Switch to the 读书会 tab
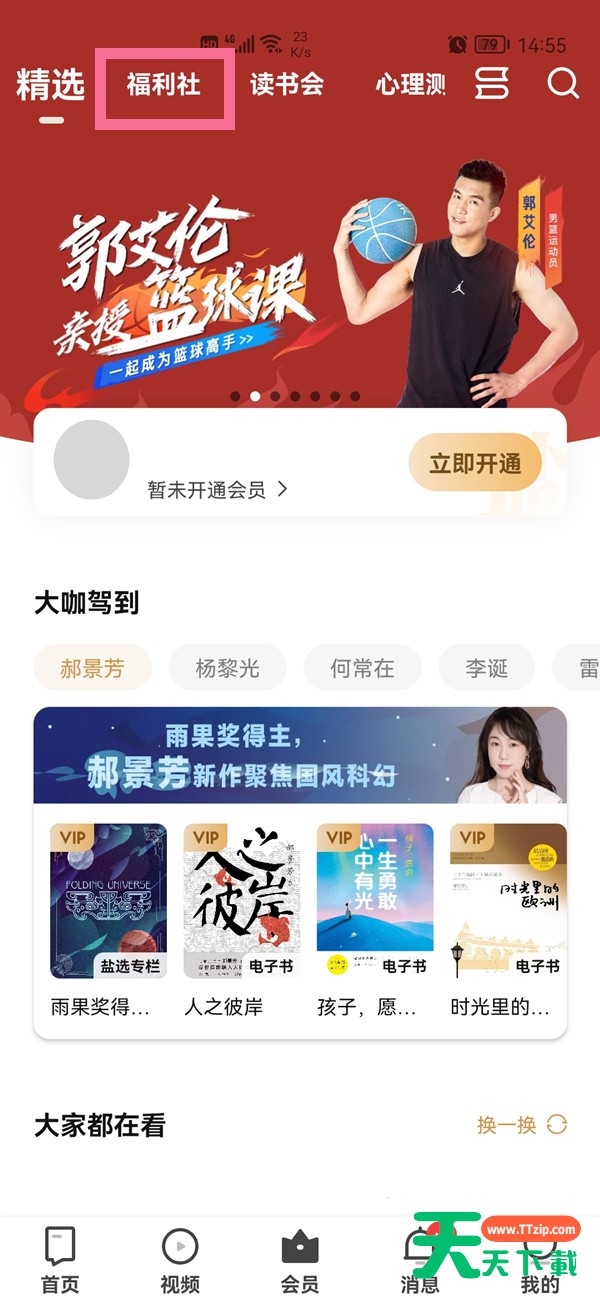Viewport: 600px width, 1300px height. [287, 84]
